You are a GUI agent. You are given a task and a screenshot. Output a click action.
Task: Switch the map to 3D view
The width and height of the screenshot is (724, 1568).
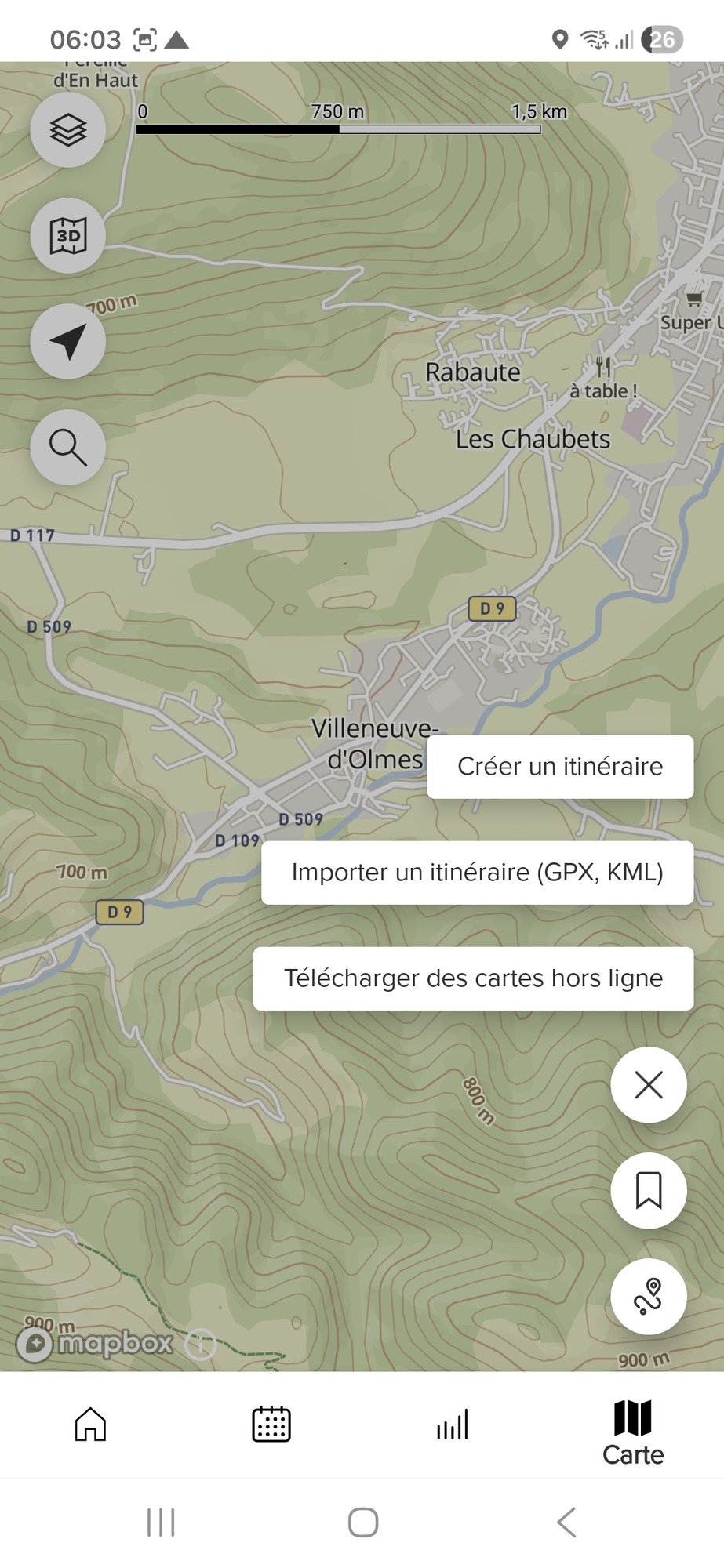coord(68,235)
